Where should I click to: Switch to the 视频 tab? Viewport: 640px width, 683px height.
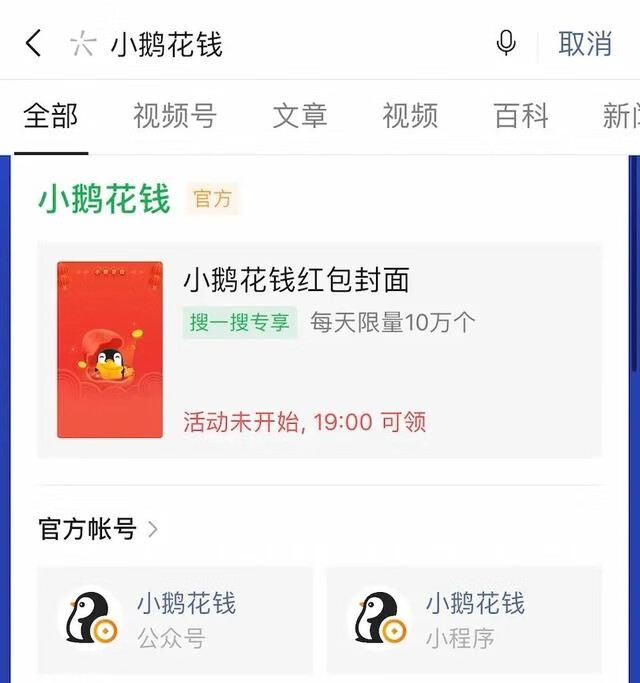point(410,116)
